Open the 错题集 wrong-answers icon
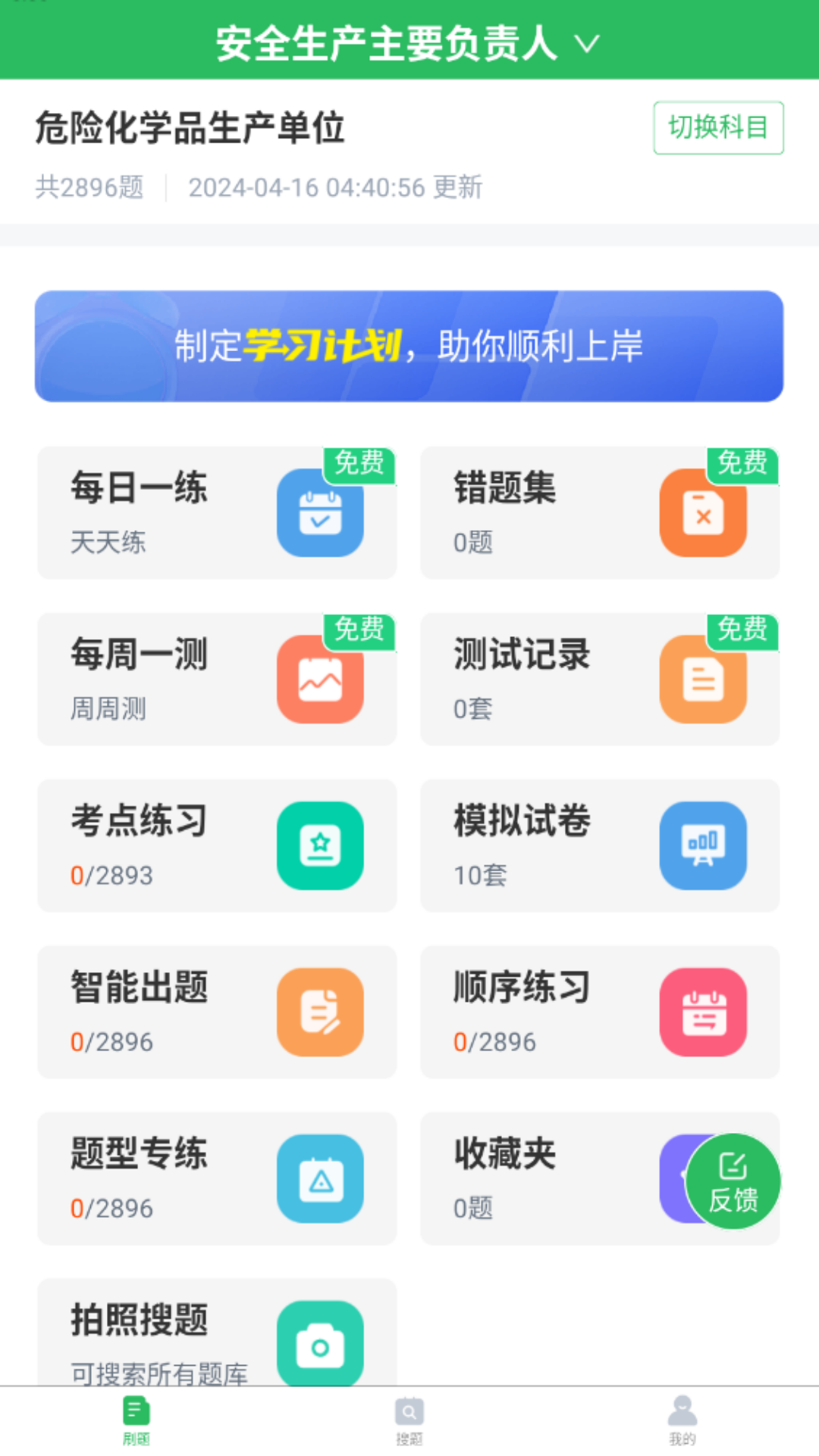 [x=703, y=513]
